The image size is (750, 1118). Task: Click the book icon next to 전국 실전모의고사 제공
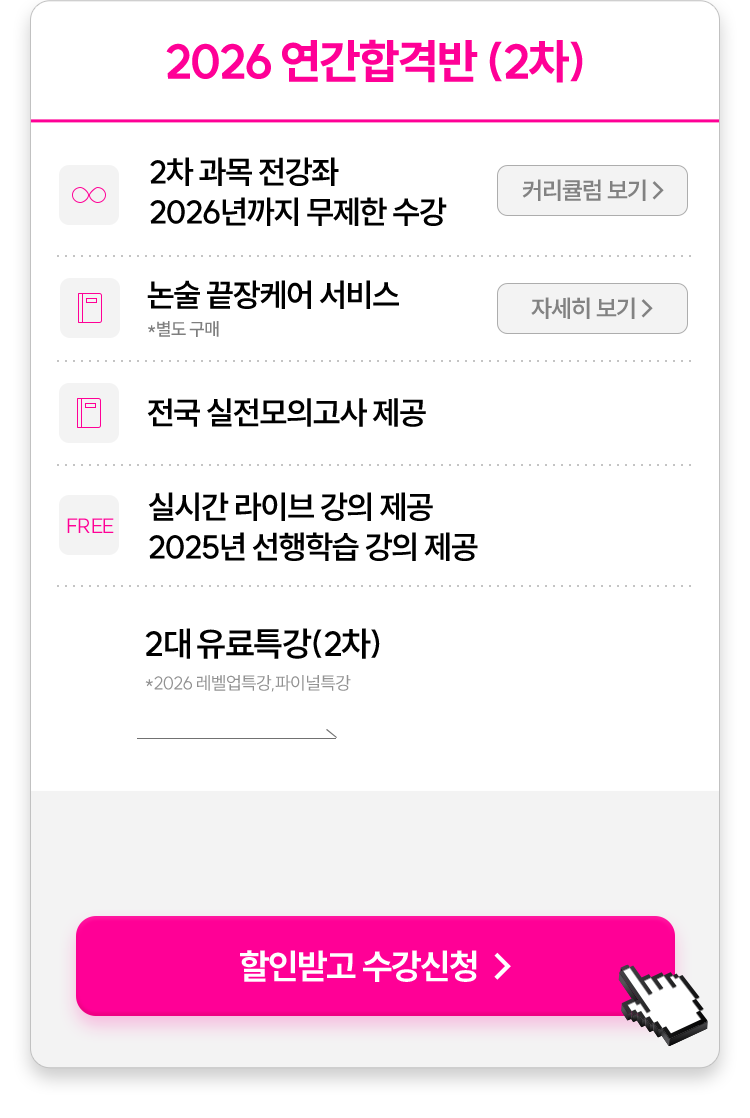coord(89,413)
